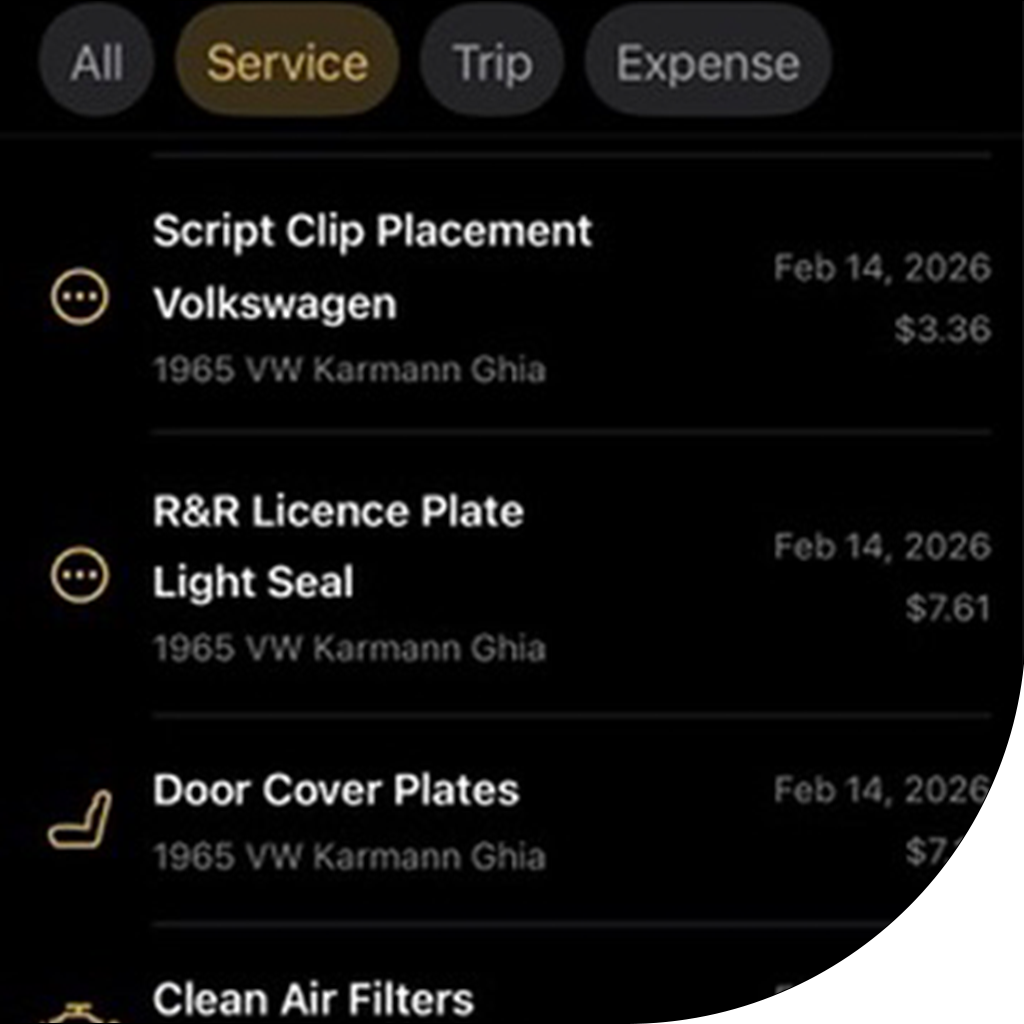Show all log entries

(x=97, y=63)
